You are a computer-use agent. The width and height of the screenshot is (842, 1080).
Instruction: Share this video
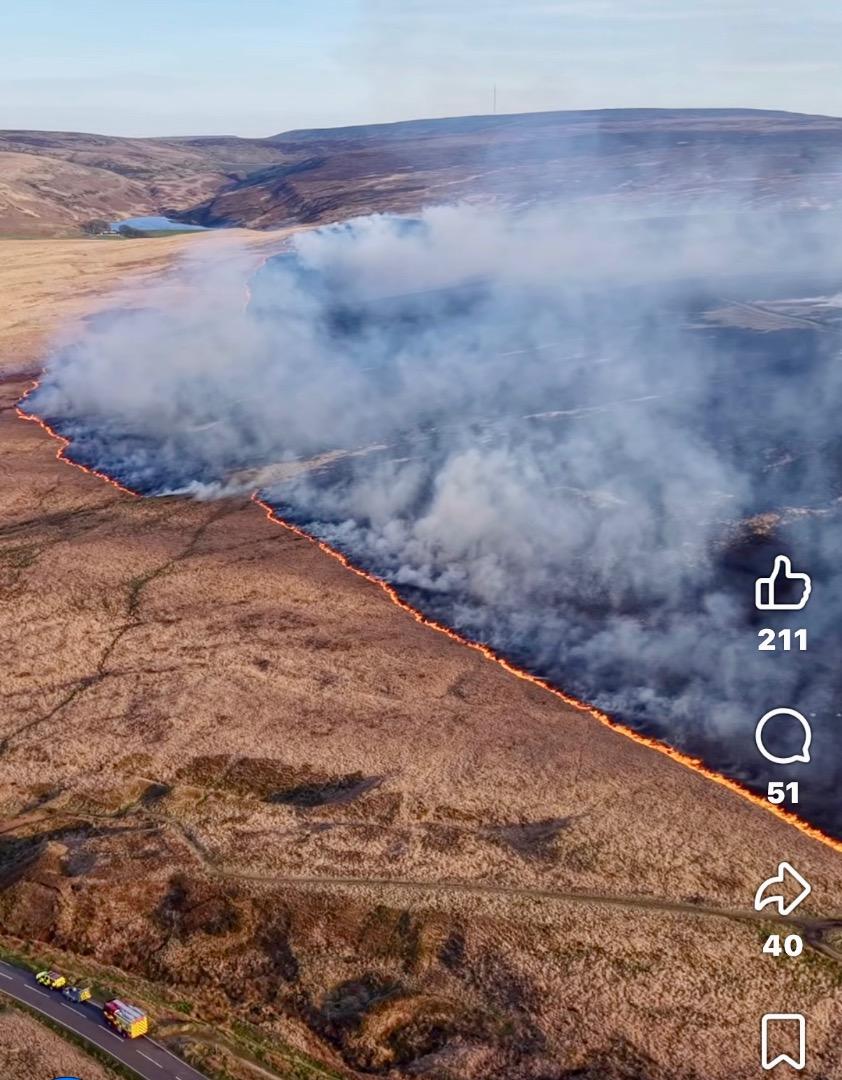coord(782,889)
